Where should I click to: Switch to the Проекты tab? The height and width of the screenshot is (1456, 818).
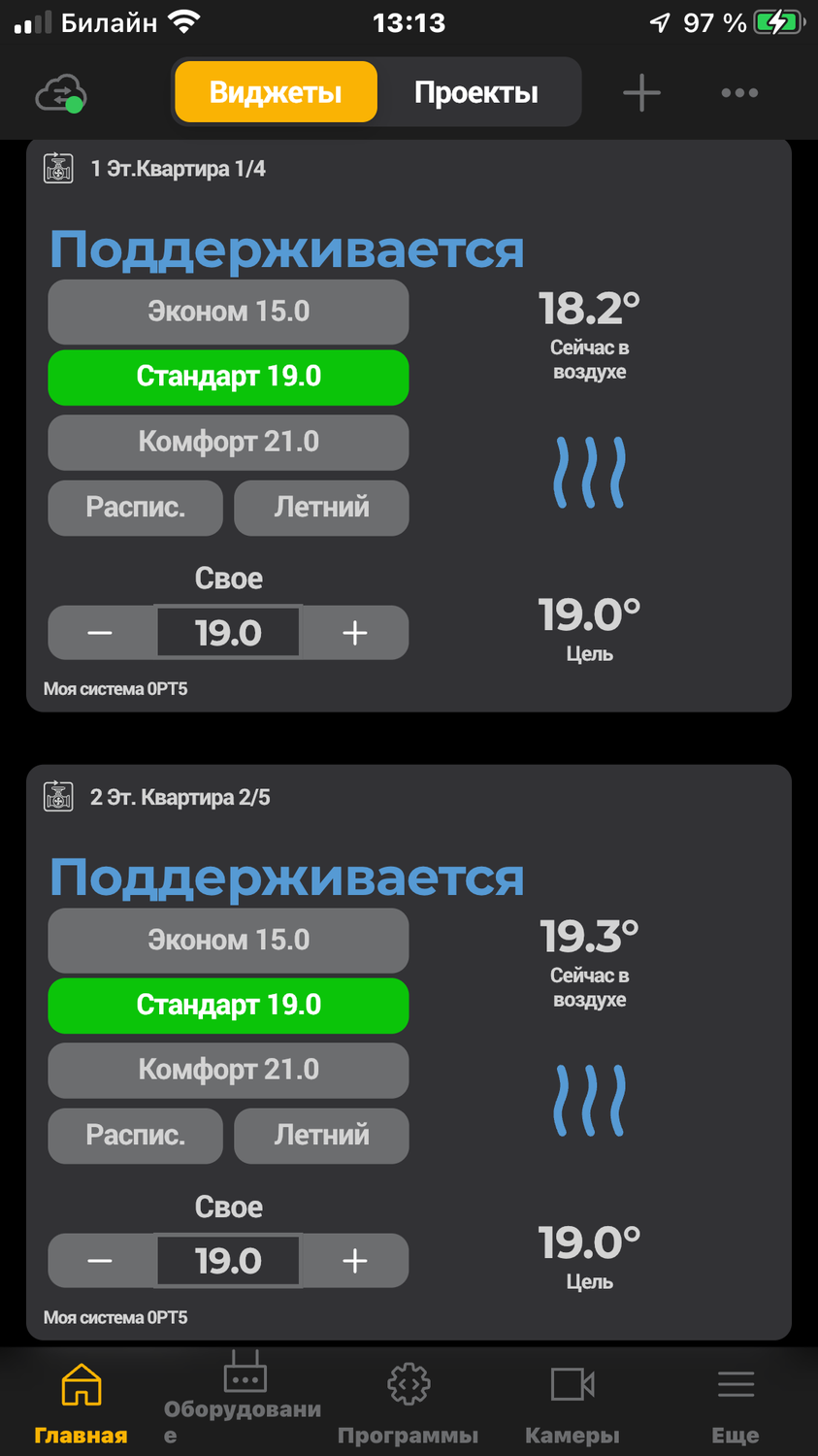click(x=474, y=93)
